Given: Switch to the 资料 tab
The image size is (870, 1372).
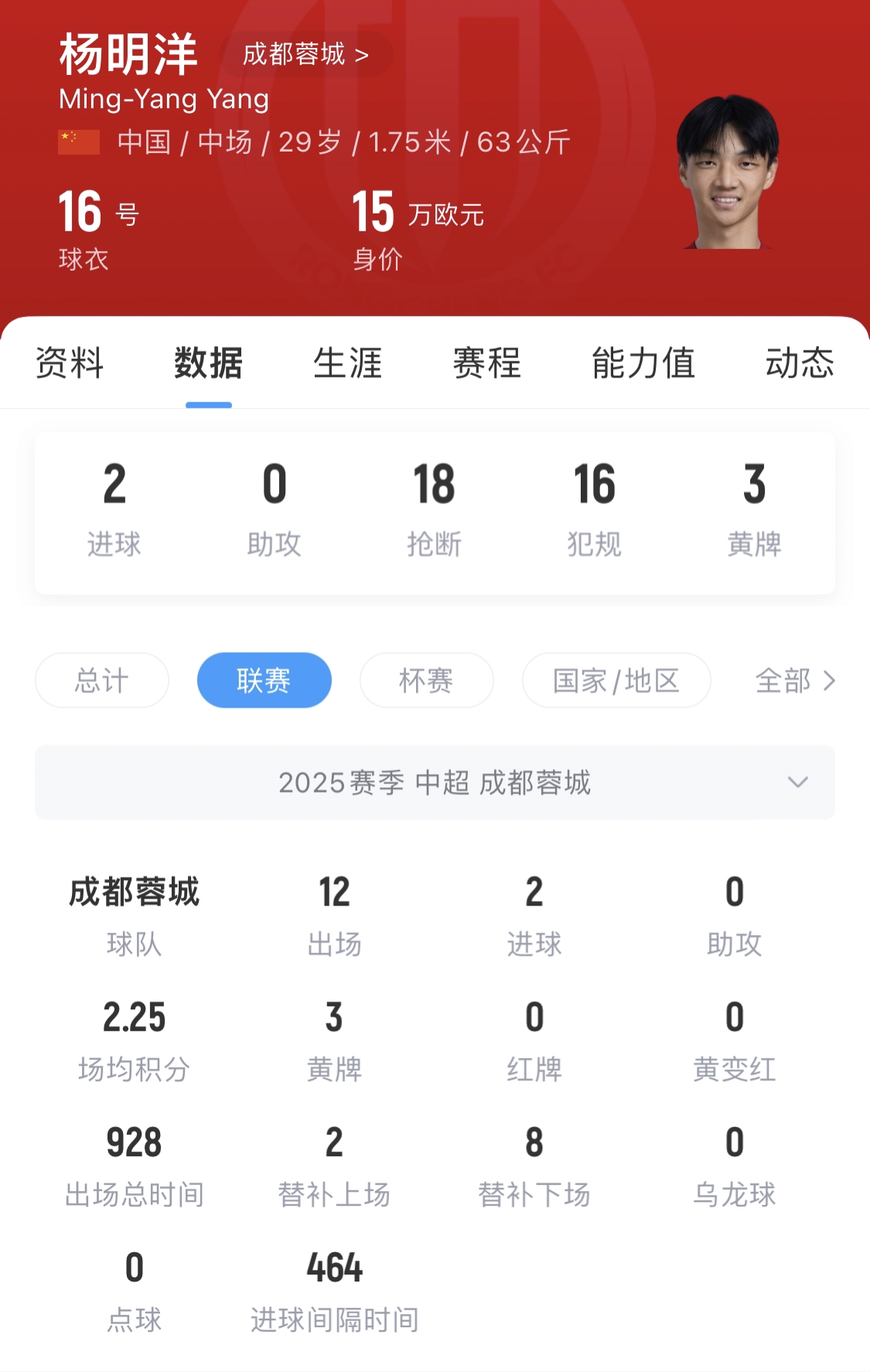Looking at the screenshot, I should pos(70,363).
